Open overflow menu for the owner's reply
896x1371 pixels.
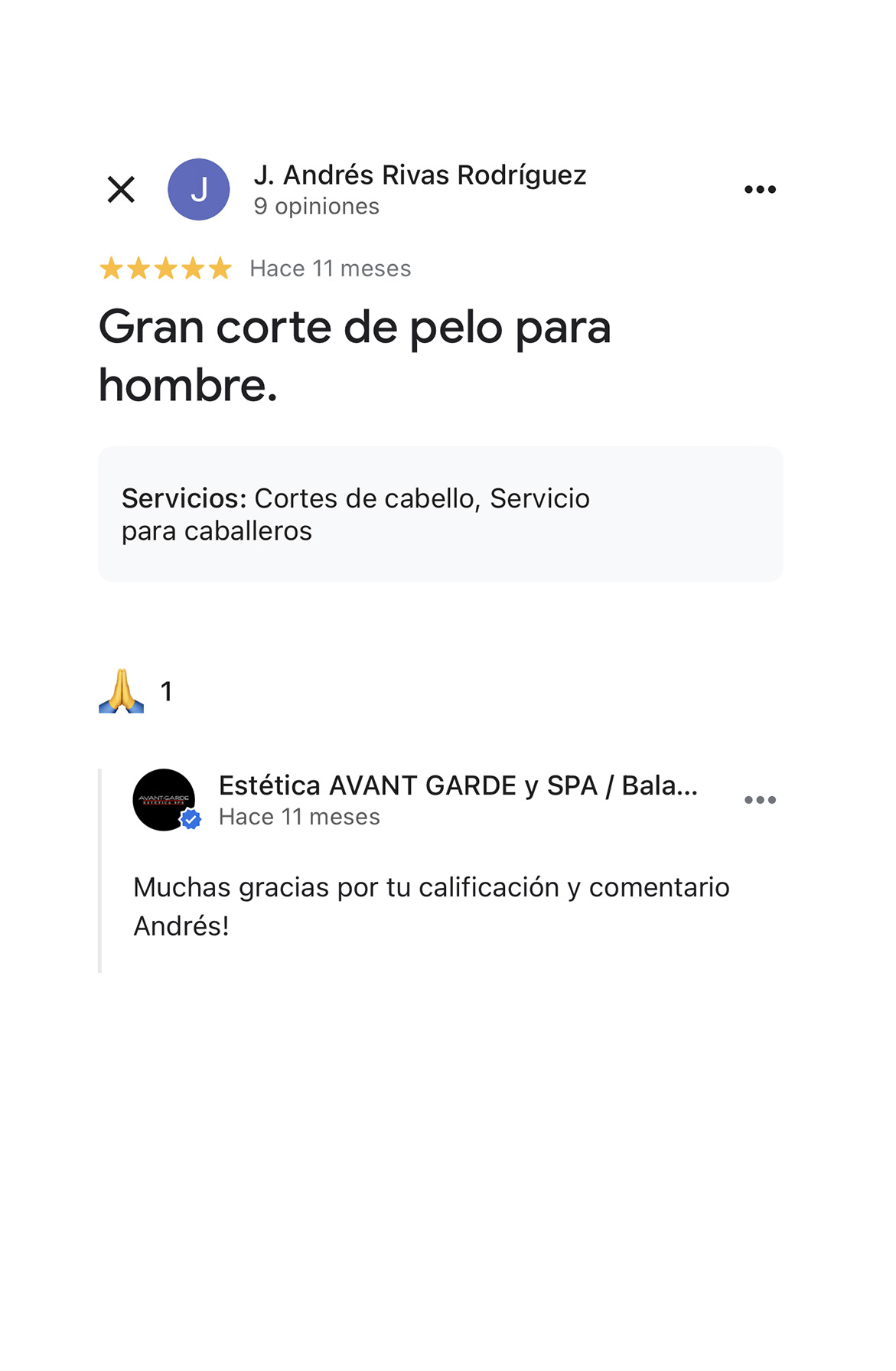pyautogui.click(x=759, y=800)
